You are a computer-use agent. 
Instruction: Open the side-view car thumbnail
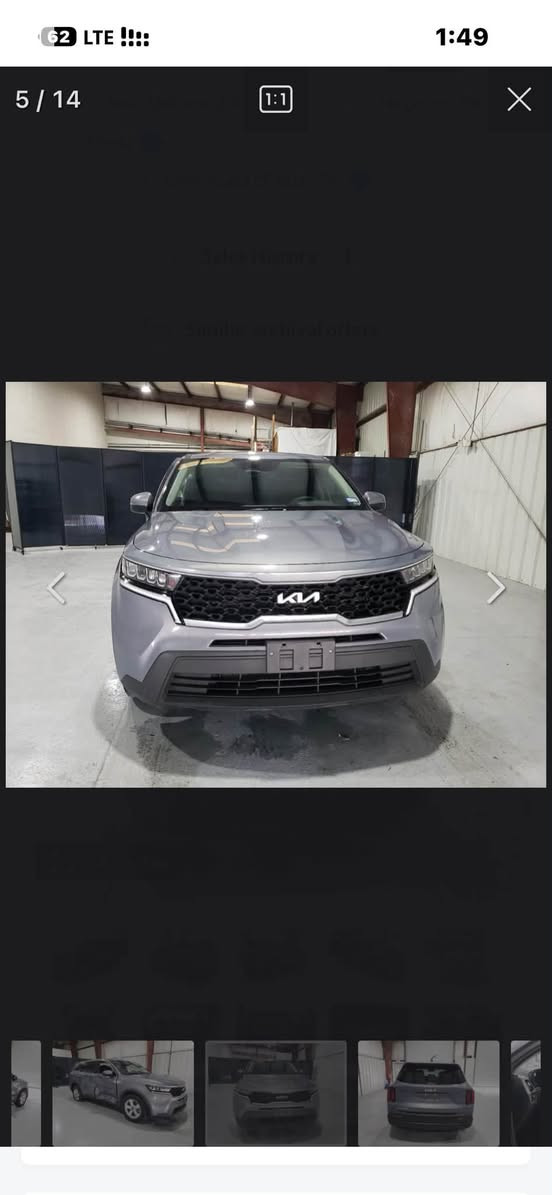tap(123, 1093)
